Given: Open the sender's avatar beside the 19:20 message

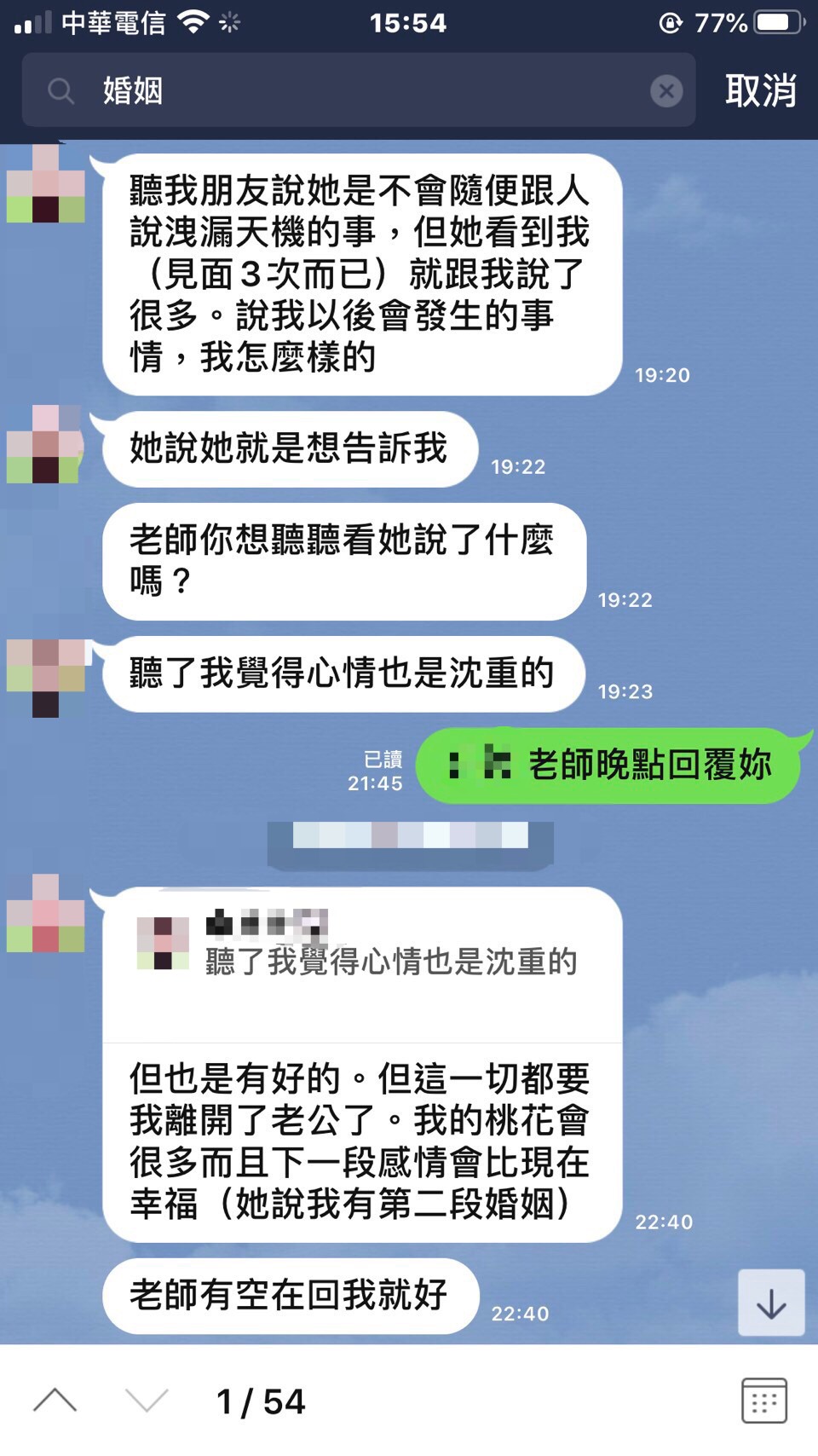Looking at the screenshot, I should (46, 183).
